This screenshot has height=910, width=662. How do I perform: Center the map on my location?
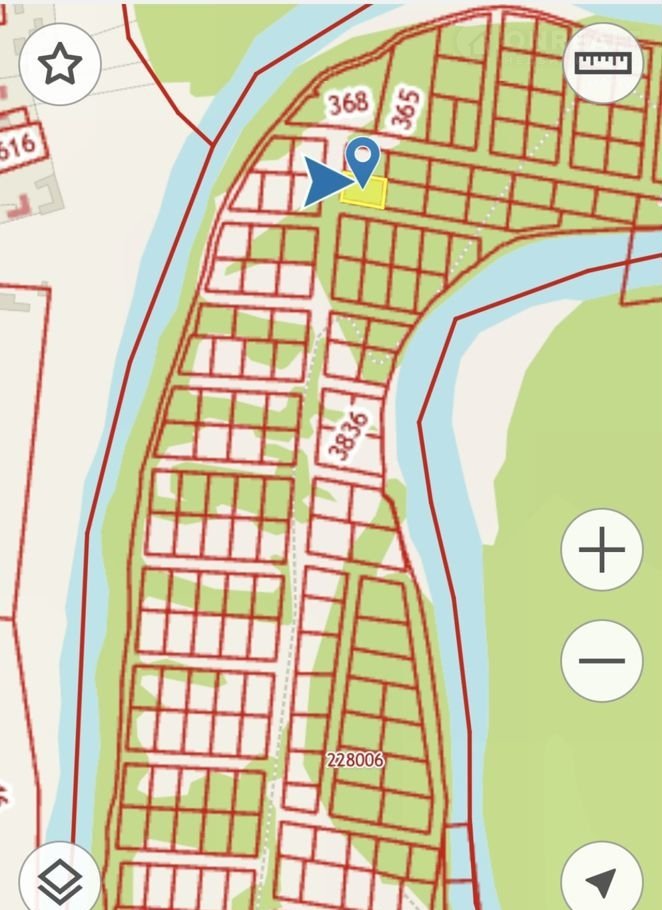click(601, 881)
